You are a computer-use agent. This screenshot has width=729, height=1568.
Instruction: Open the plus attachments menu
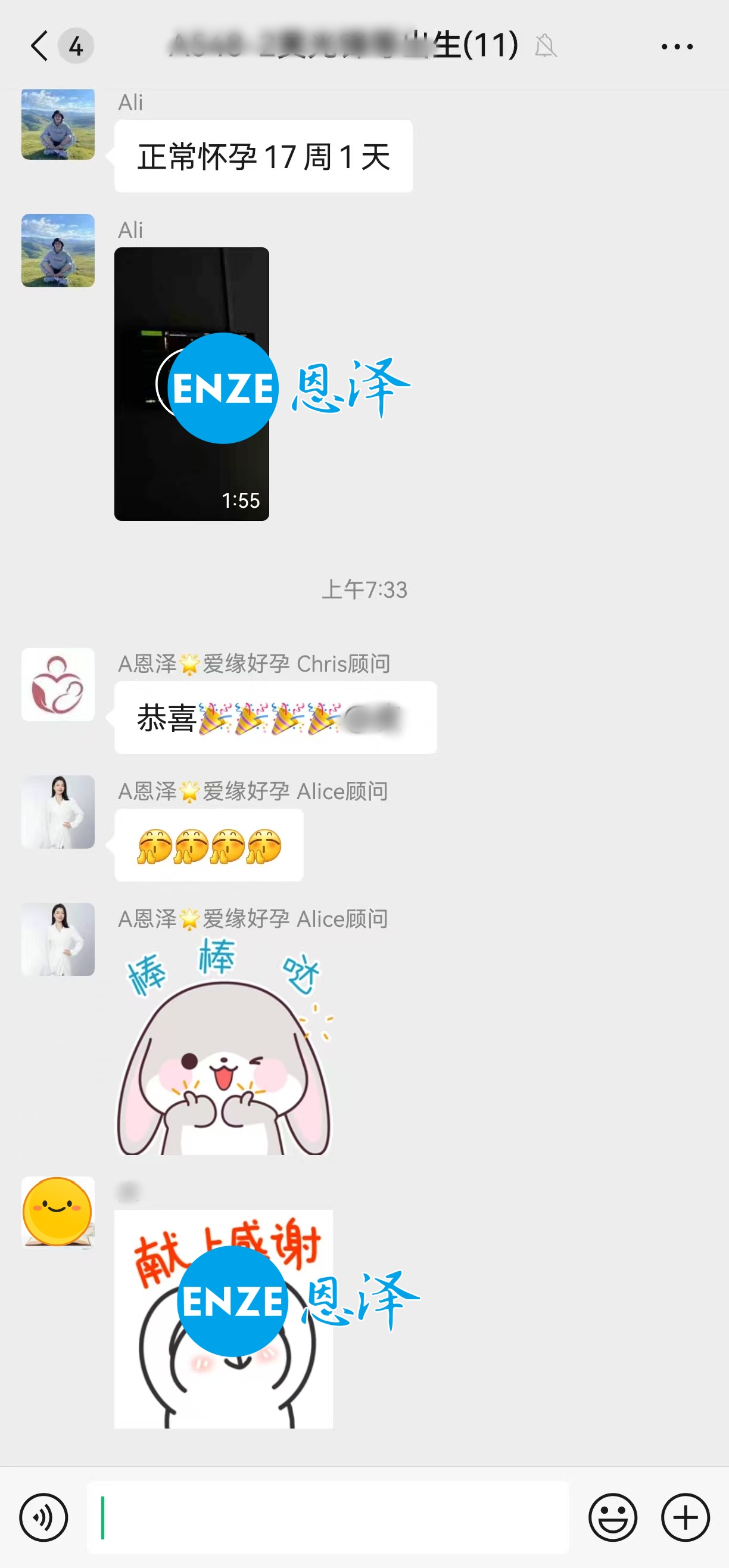685,1517
